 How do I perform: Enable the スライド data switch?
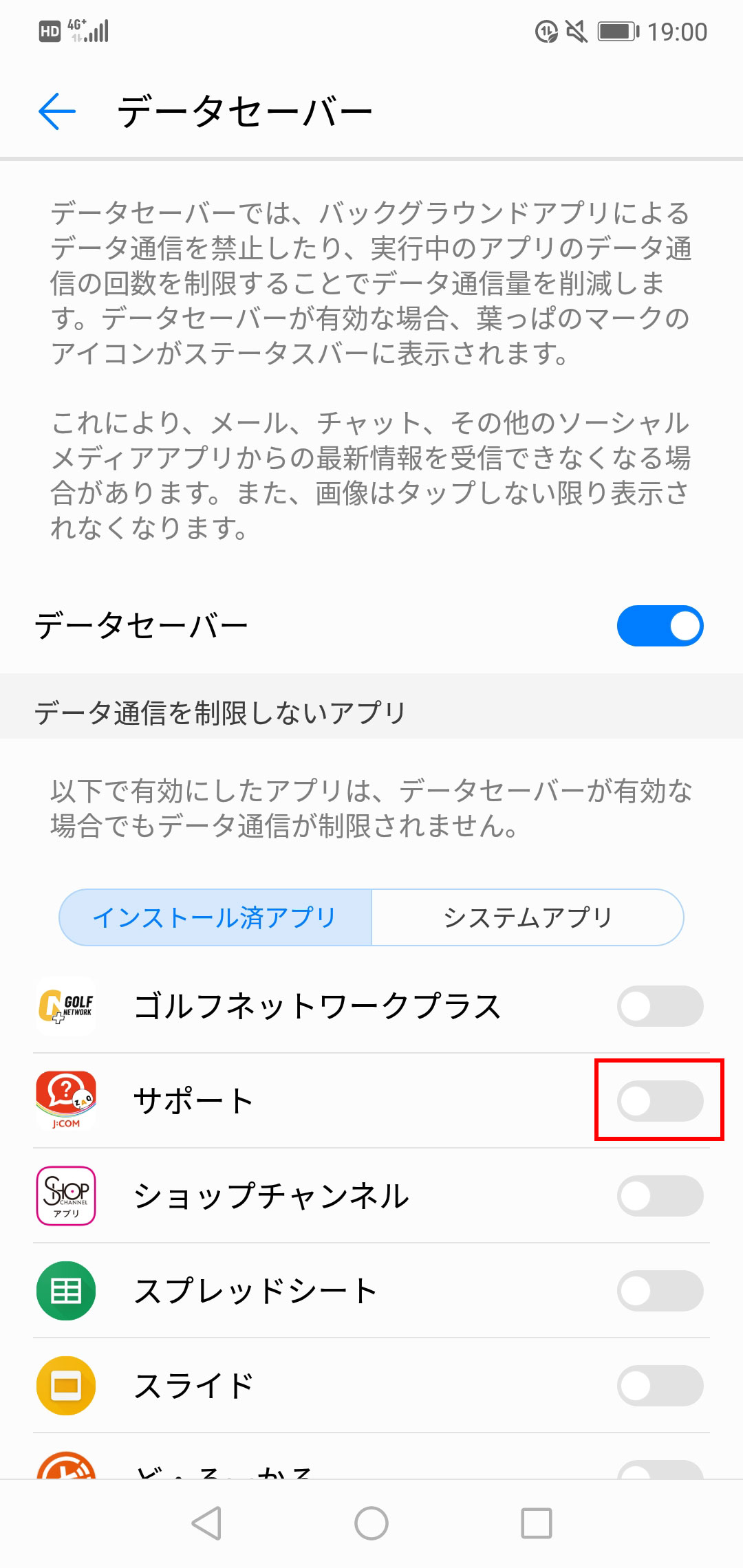[659, 1386]
